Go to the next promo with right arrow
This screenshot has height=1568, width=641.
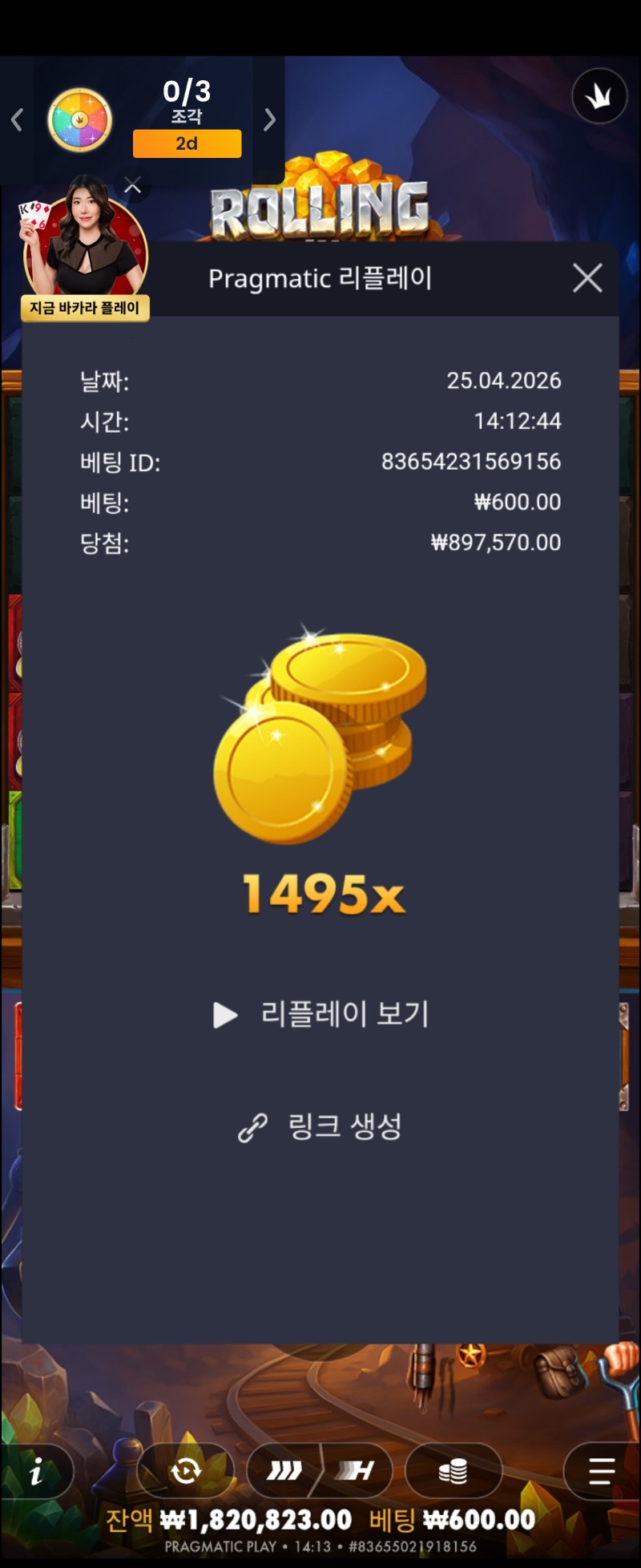pyautogui.click(x=269, y=120)
